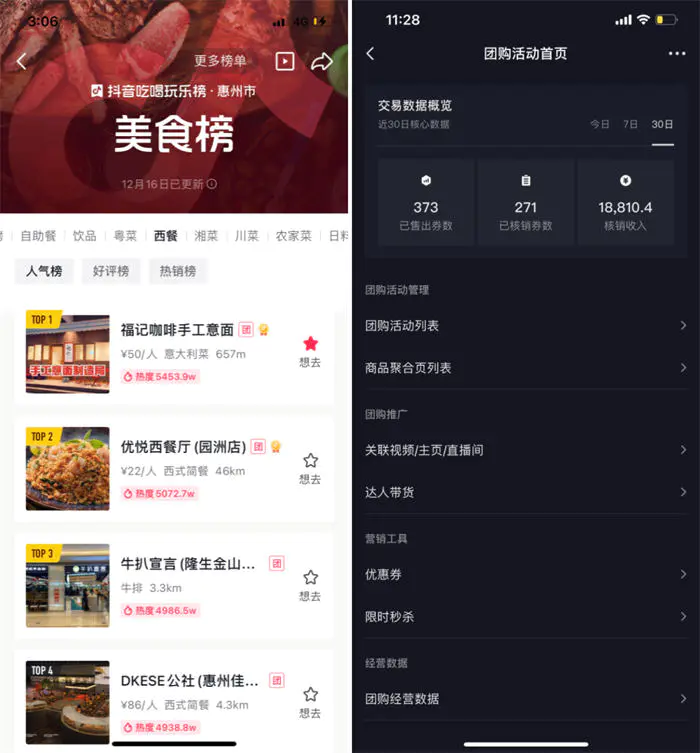
Task: Switch the data overview to 7日
Action: (630, 125)
